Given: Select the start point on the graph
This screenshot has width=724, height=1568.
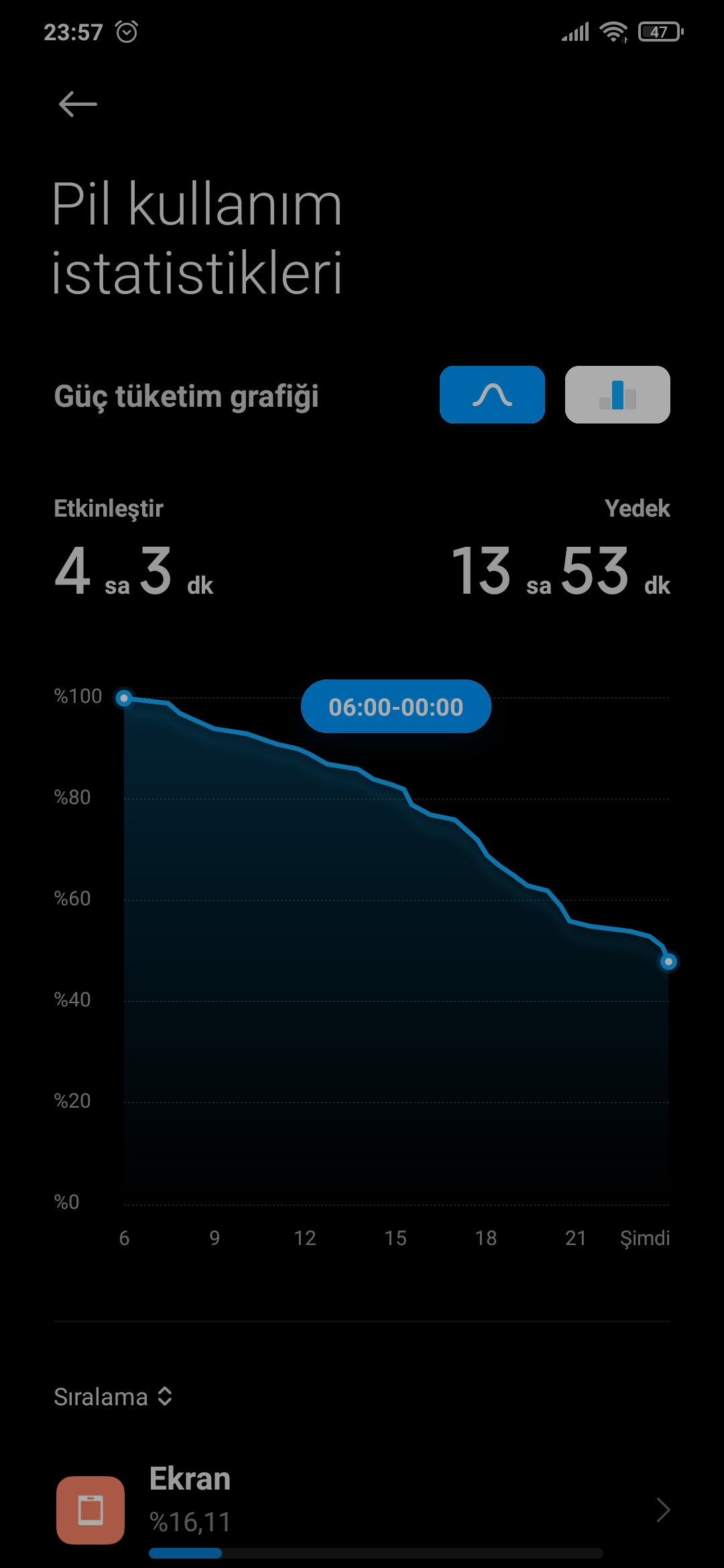Looking at the screenshot, I should tap(124, 698).
